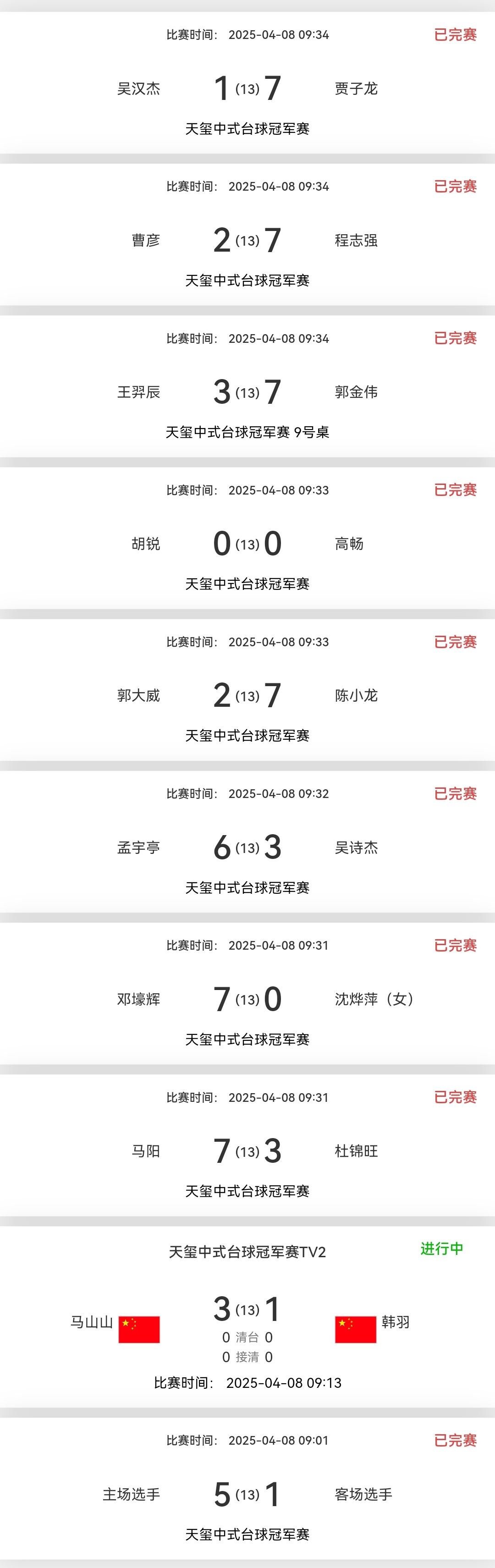Open the 邓壕辉 vs 沈烨萍 match card

[247, 999]
